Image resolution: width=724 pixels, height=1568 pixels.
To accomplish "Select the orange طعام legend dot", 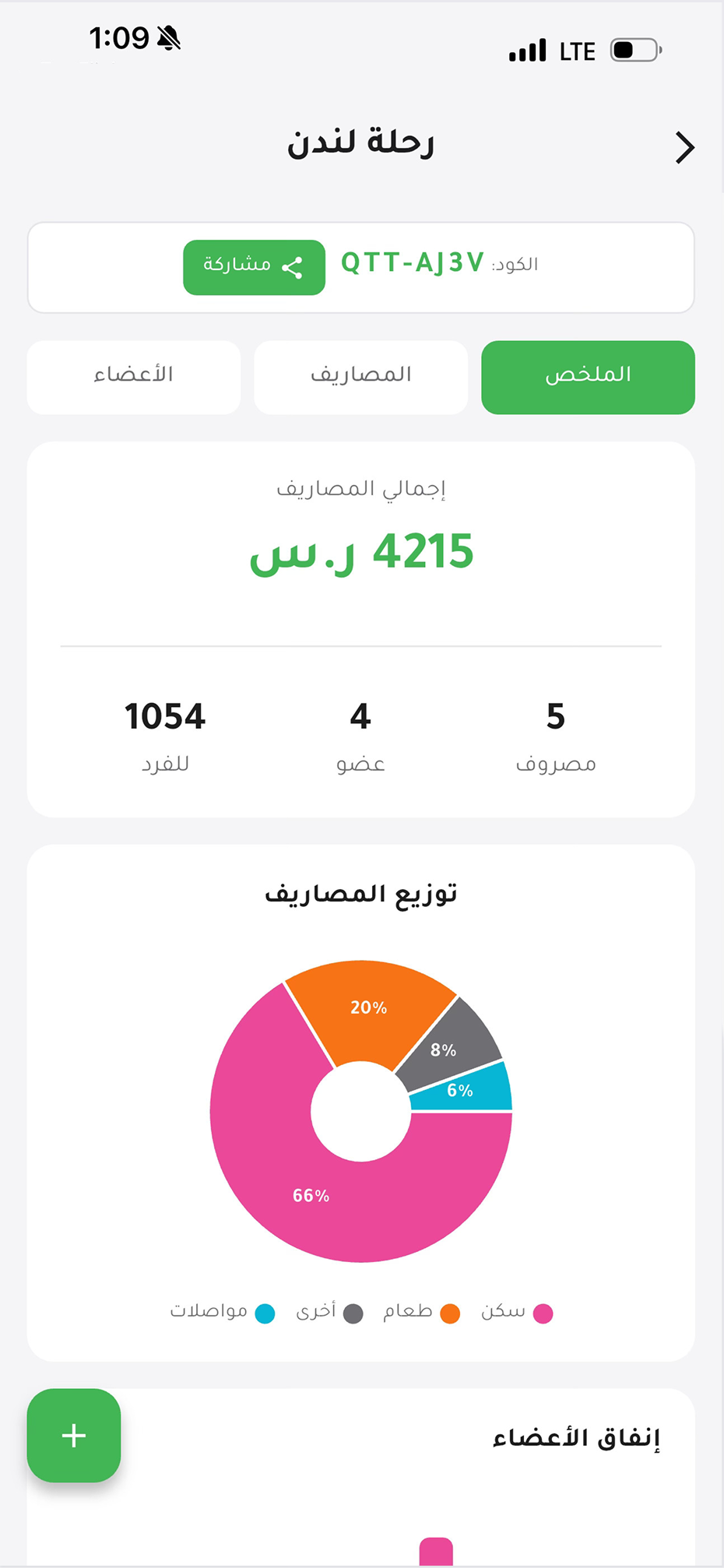I will pos(450,1313).
